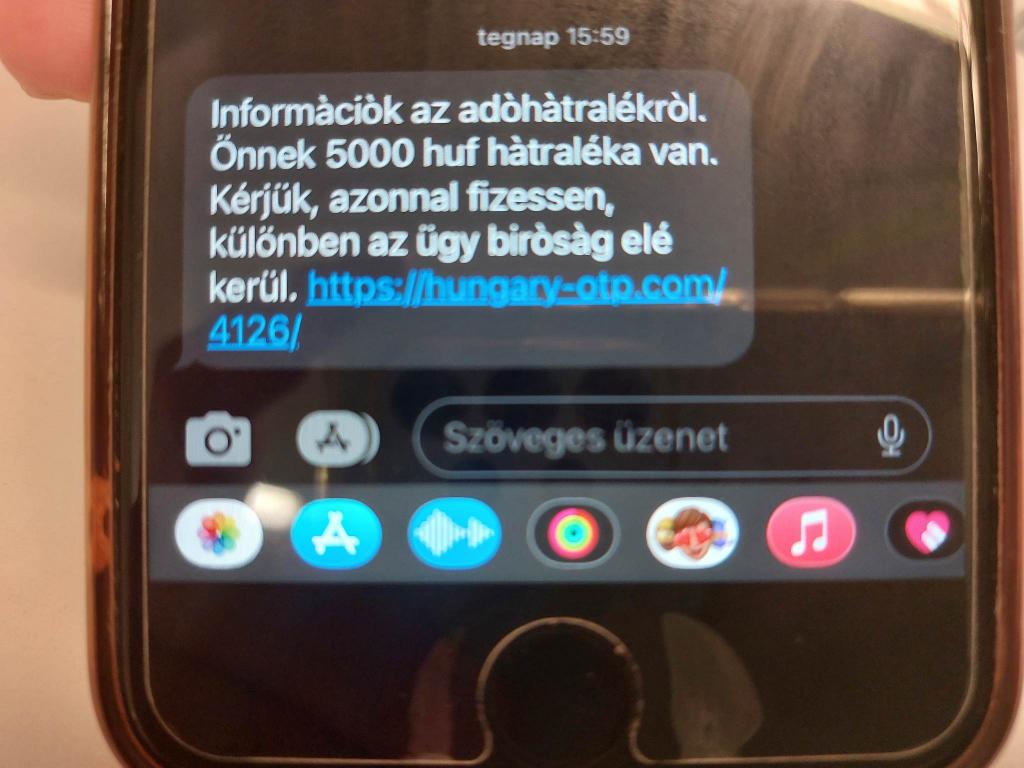The width and height of the screenshot is (1024, 768).
Task: Open the audio message waveform app
Action: [453, 532]
